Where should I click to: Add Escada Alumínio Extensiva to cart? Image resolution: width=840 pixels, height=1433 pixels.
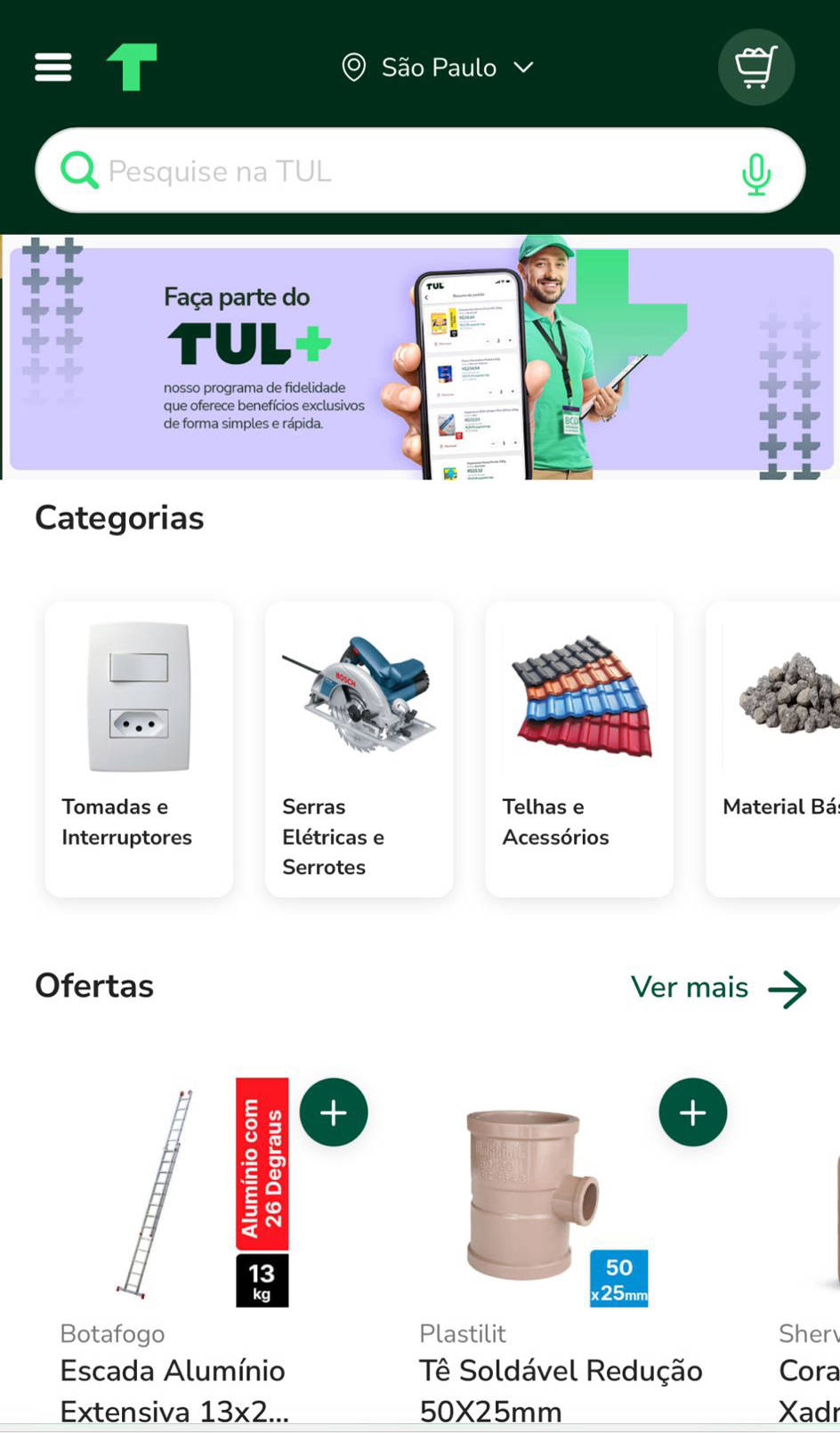point(334,1113)
